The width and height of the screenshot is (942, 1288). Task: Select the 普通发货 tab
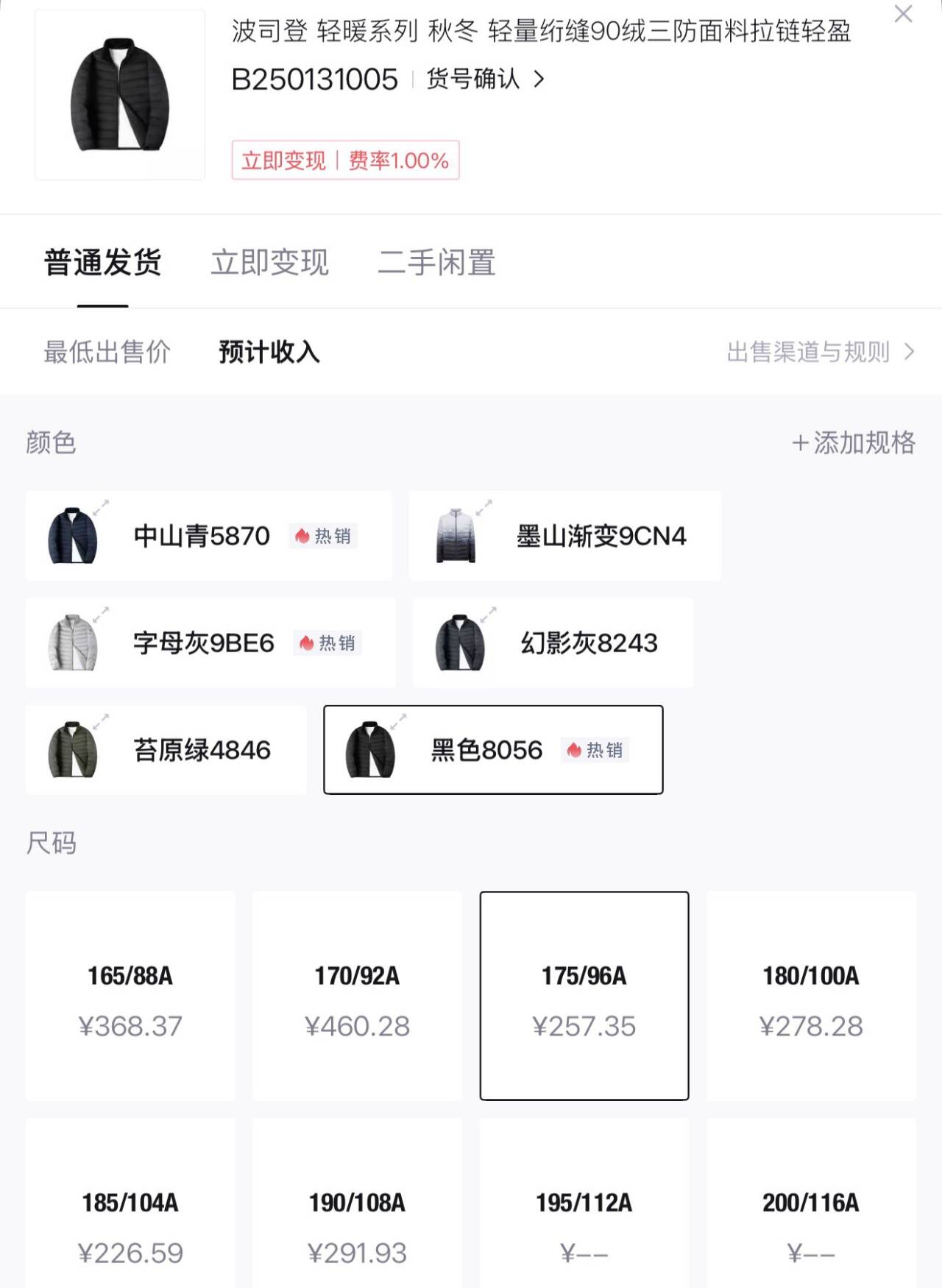(x=102, y=263)
